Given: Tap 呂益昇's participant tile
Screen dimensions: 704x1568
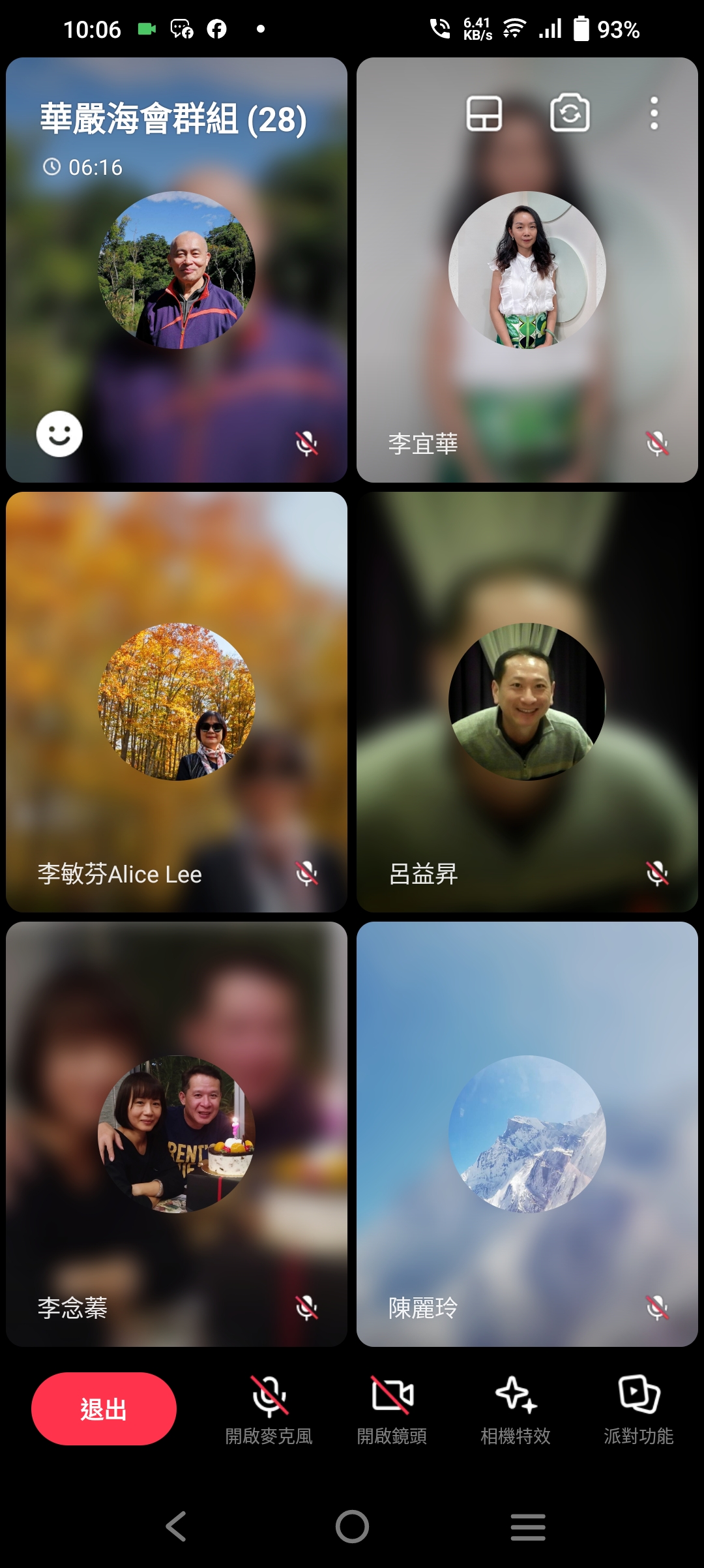Looking at the screenshot, I should pyautogui.click(x=527, y=702).
